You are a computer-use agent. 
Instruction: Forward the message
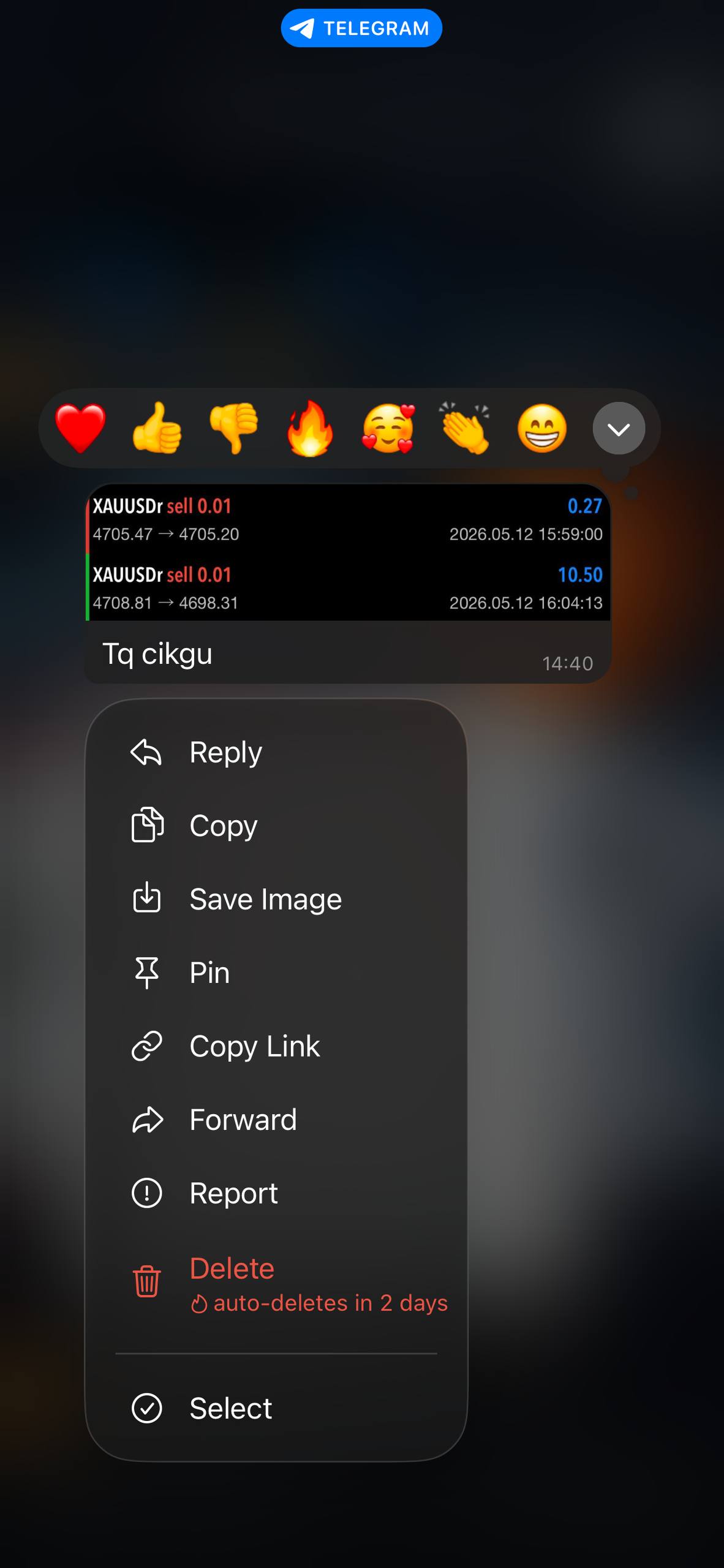[276, 1120]
